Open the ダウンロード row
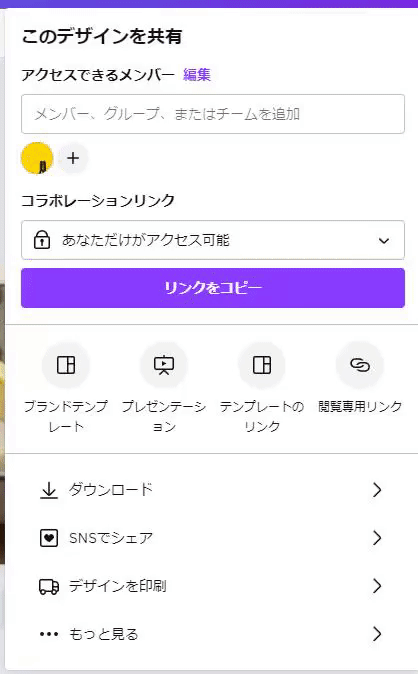Viewport: 418px width, 674px height. [x=211, y=490]
